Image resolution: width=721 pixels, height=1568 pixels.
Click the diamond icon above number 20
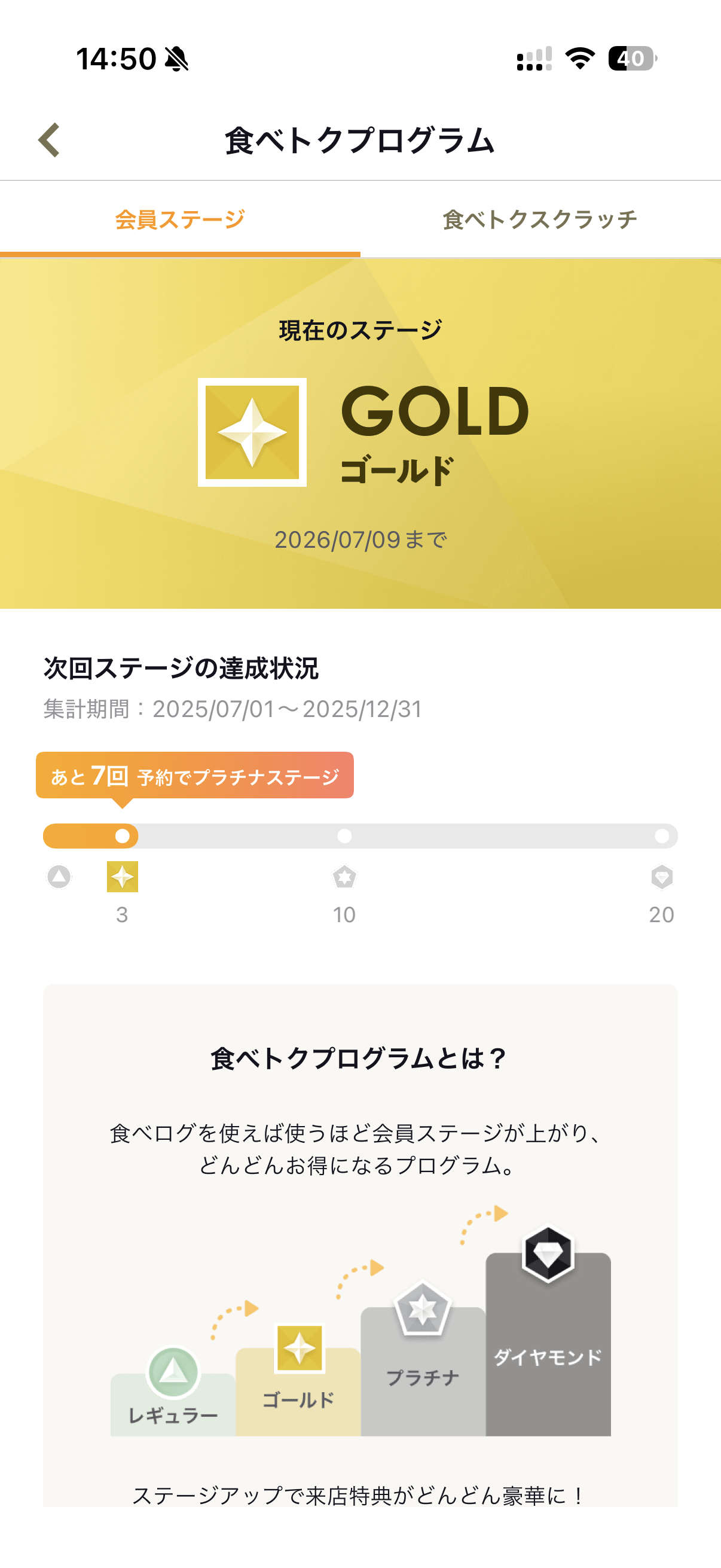[663, 878]
